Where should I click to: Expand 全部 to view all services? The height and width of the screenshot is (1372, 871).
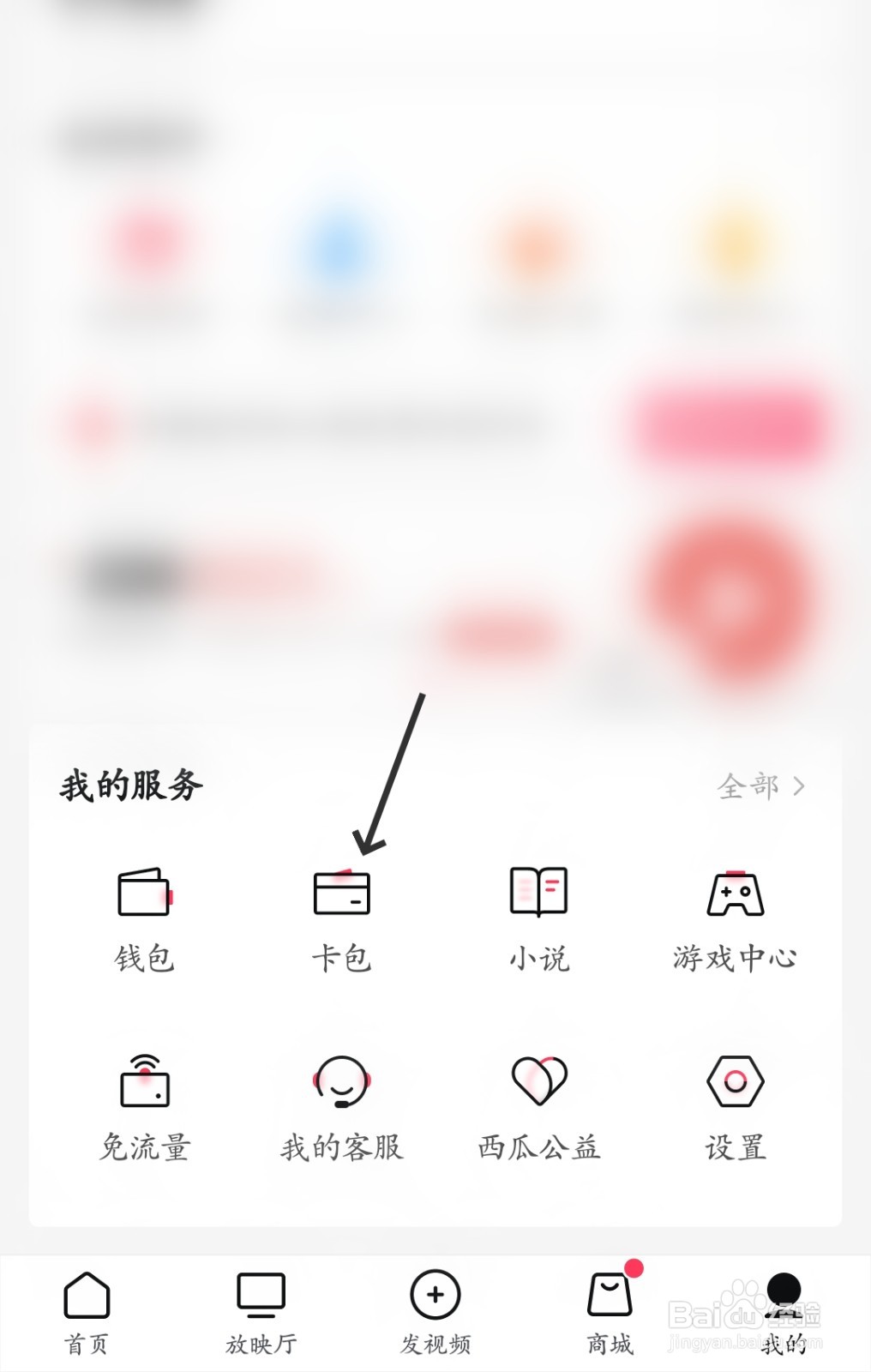pyautogui.click(x=750, y=786)
